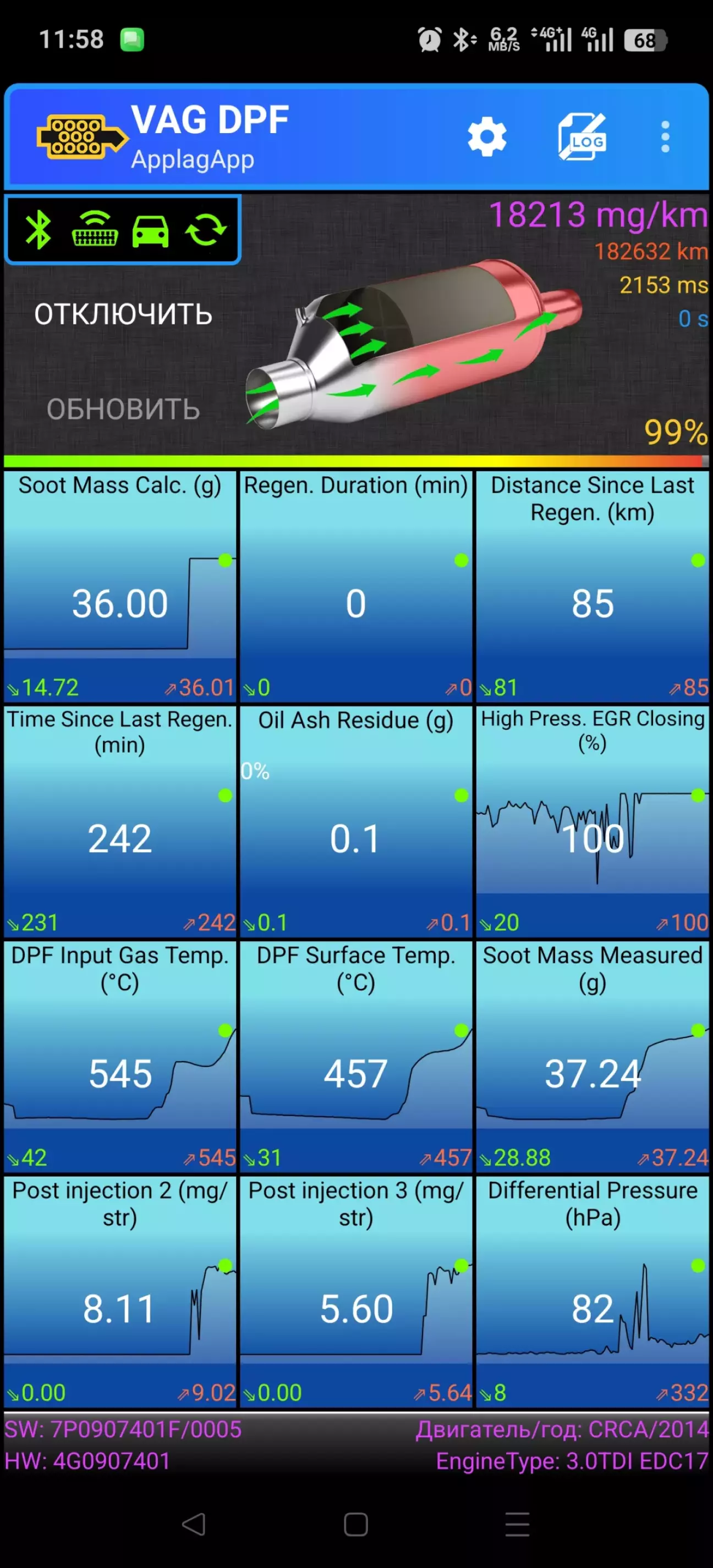The height and width of the screenshot is (1568, 713).
Task: Tap ОТКЛЮЧИТЬ to disconnect
Action: point(123,314)
